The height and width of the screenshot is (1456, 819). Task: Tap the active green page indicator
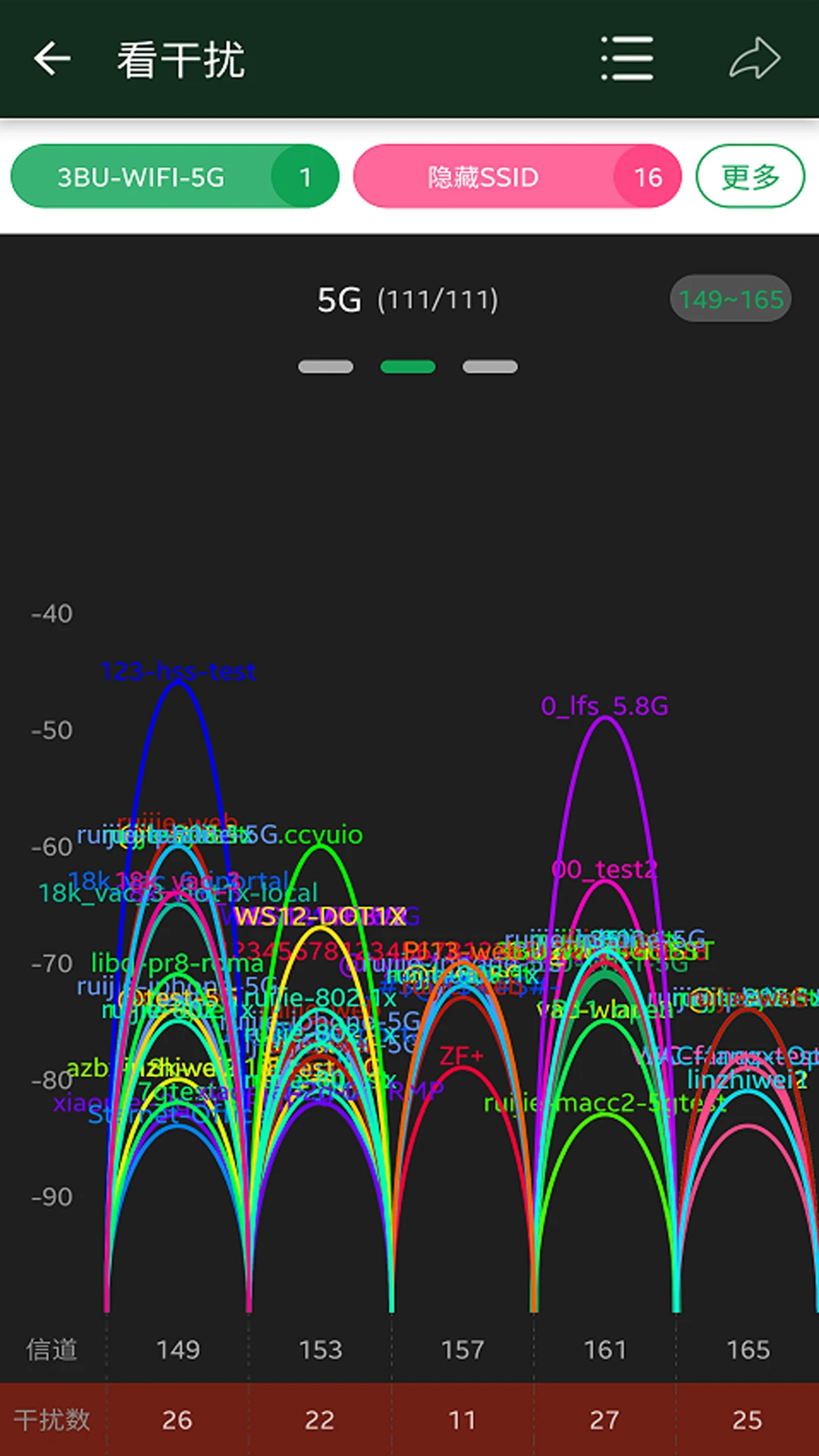(x=408, y=366)
